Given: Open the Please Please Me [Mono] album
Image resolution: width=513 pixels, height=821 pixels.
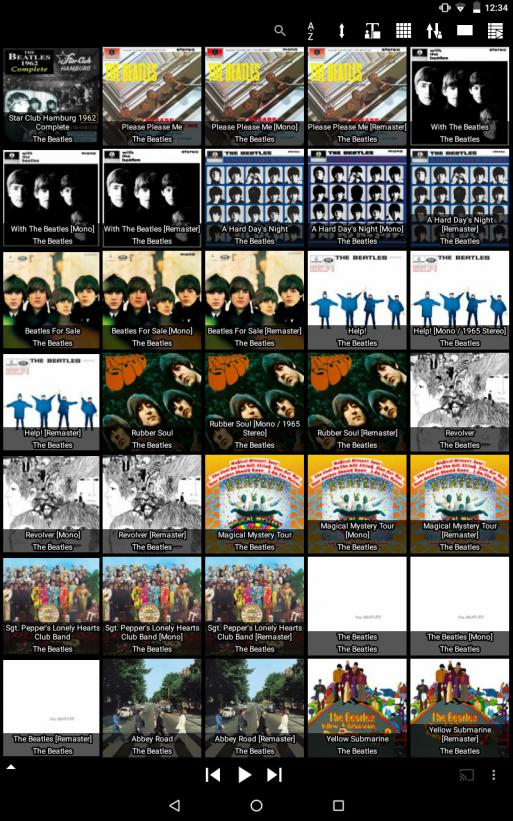Looking at the screenshot, I should [254, 96].
